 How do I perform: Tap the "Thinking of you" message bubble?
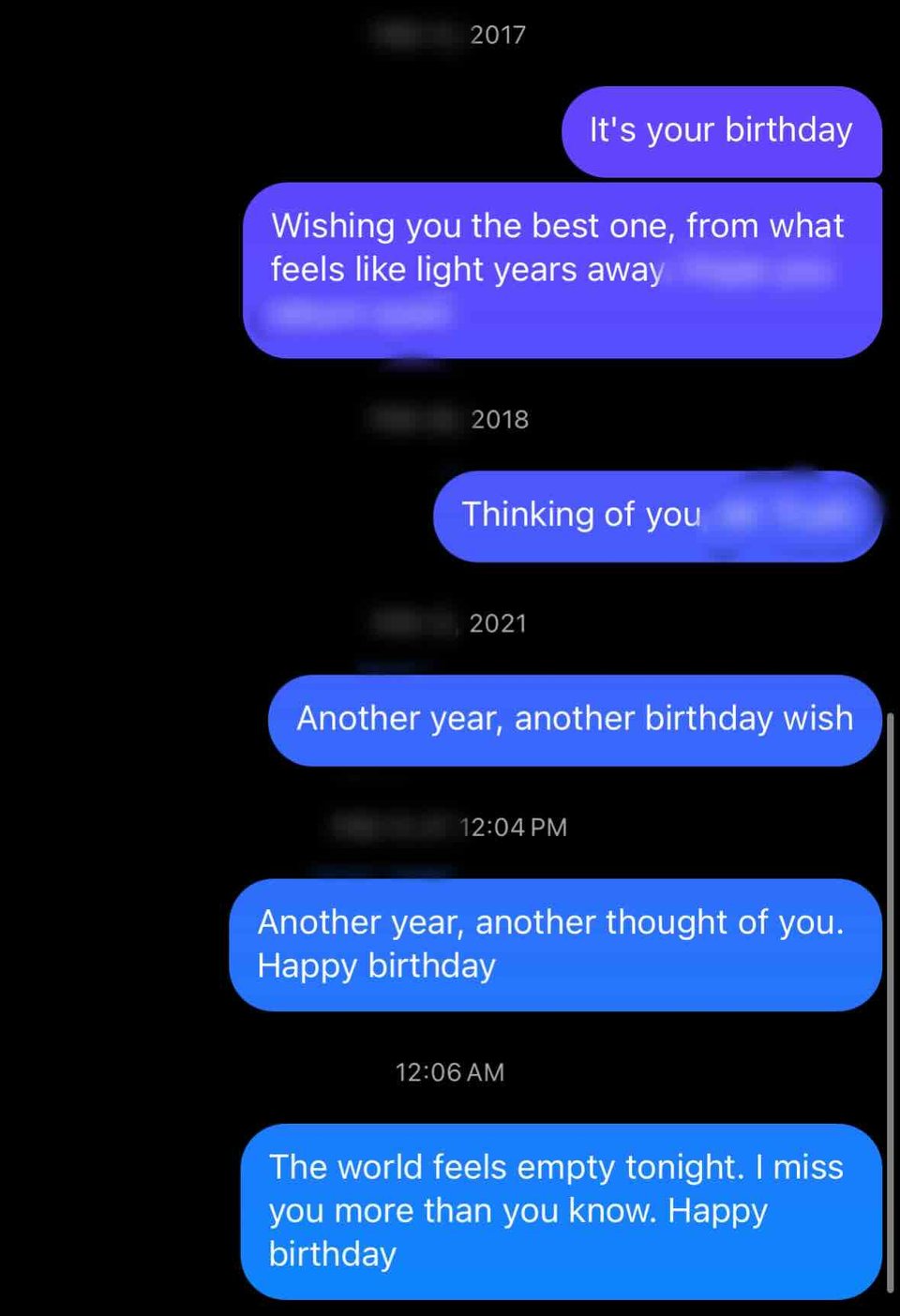(x=656, y=516)
